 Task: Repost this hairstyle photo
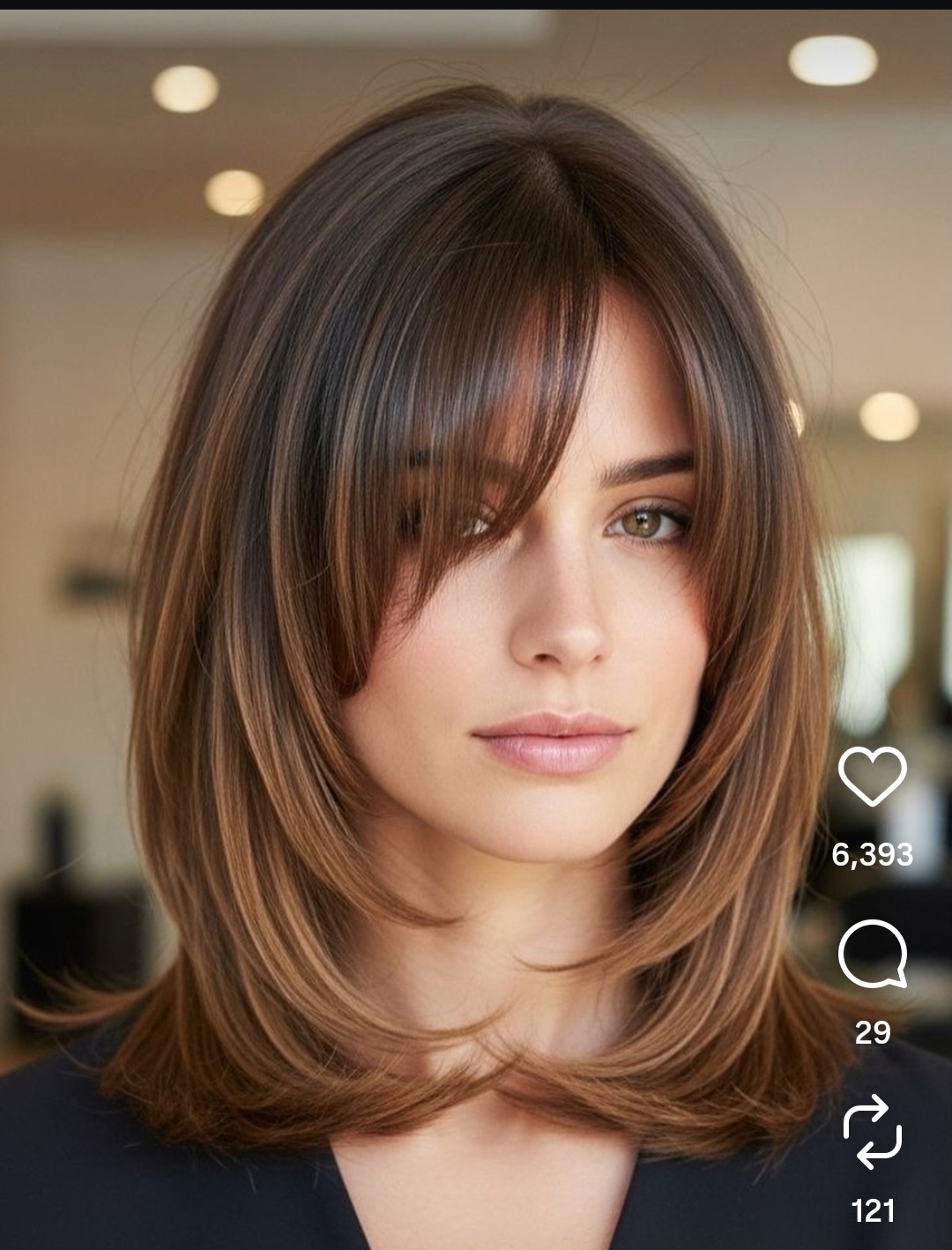pyautogui.click(x=872, y=1133)
